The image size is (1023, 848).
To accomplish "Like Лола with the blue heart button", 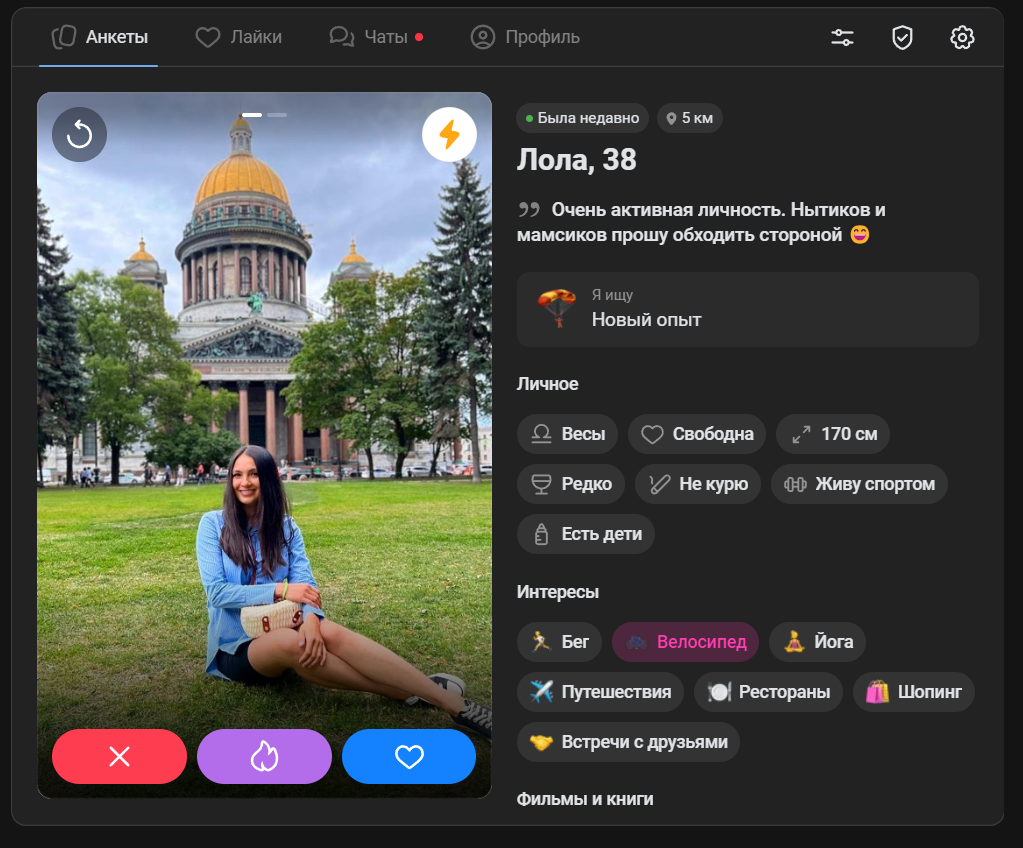I will [x=409, y=756].
